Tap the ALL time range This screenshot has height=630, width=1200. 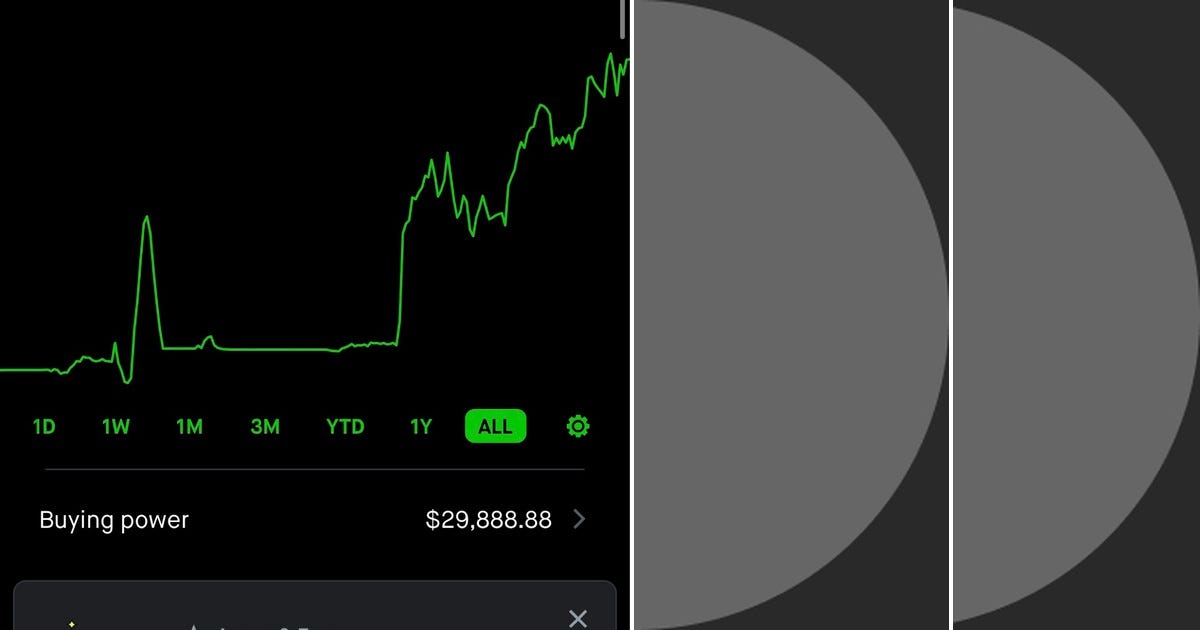coord(495,427)
